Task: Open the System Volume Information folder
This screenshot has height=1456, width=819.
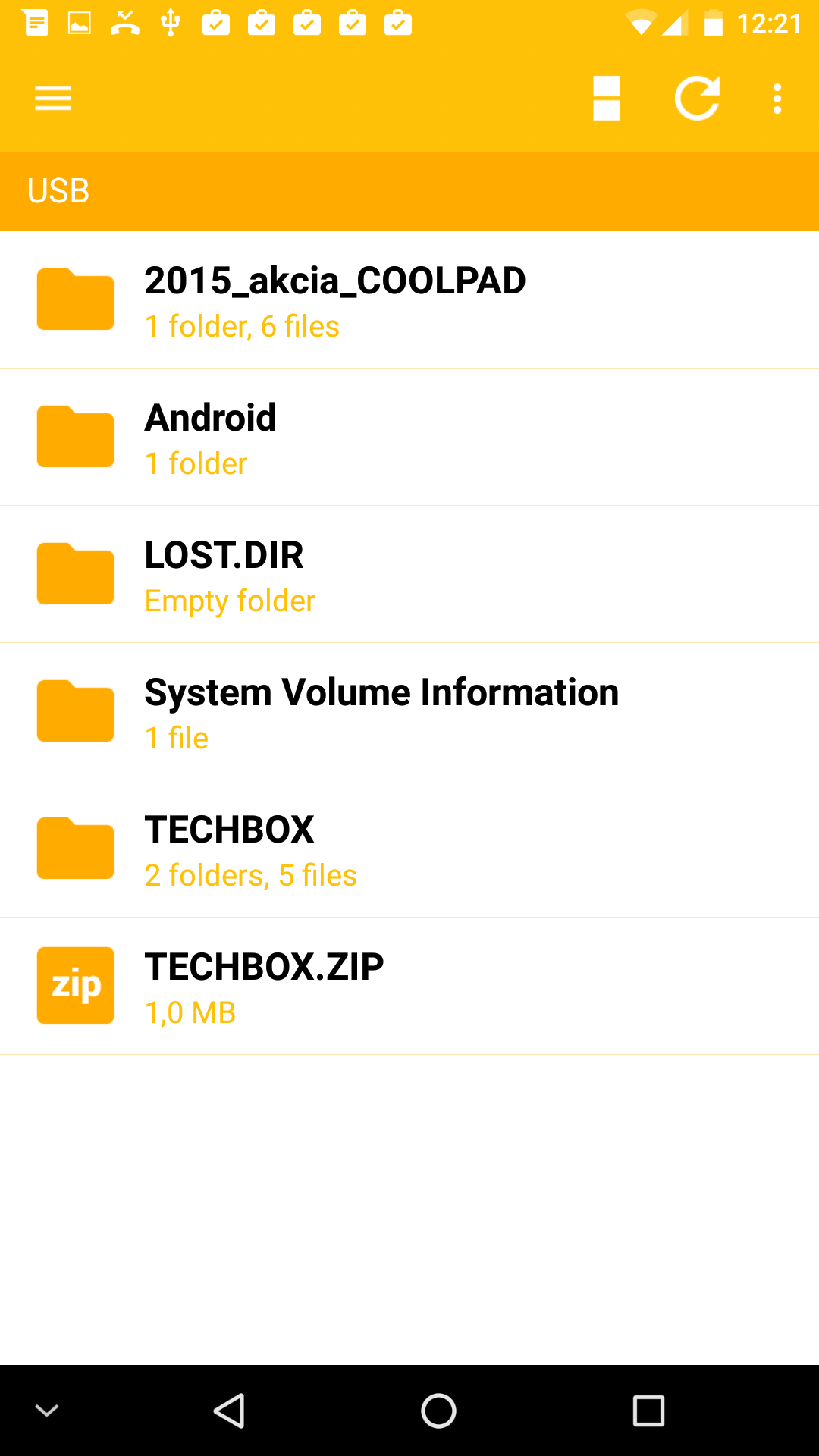Action: (x=409, y=712)
